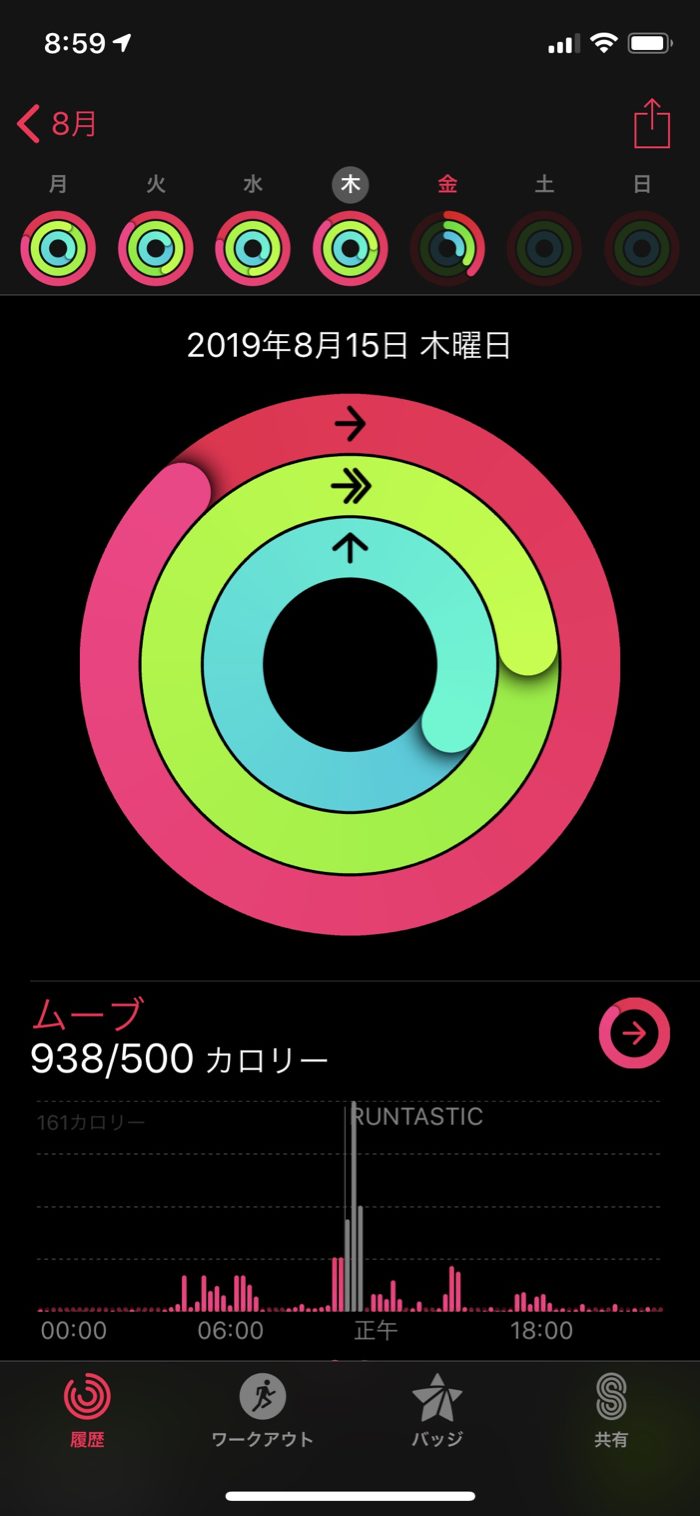Switch to the バッジ awards tab
This screenshot has width=700, height=1516.
pos(437,1410)
